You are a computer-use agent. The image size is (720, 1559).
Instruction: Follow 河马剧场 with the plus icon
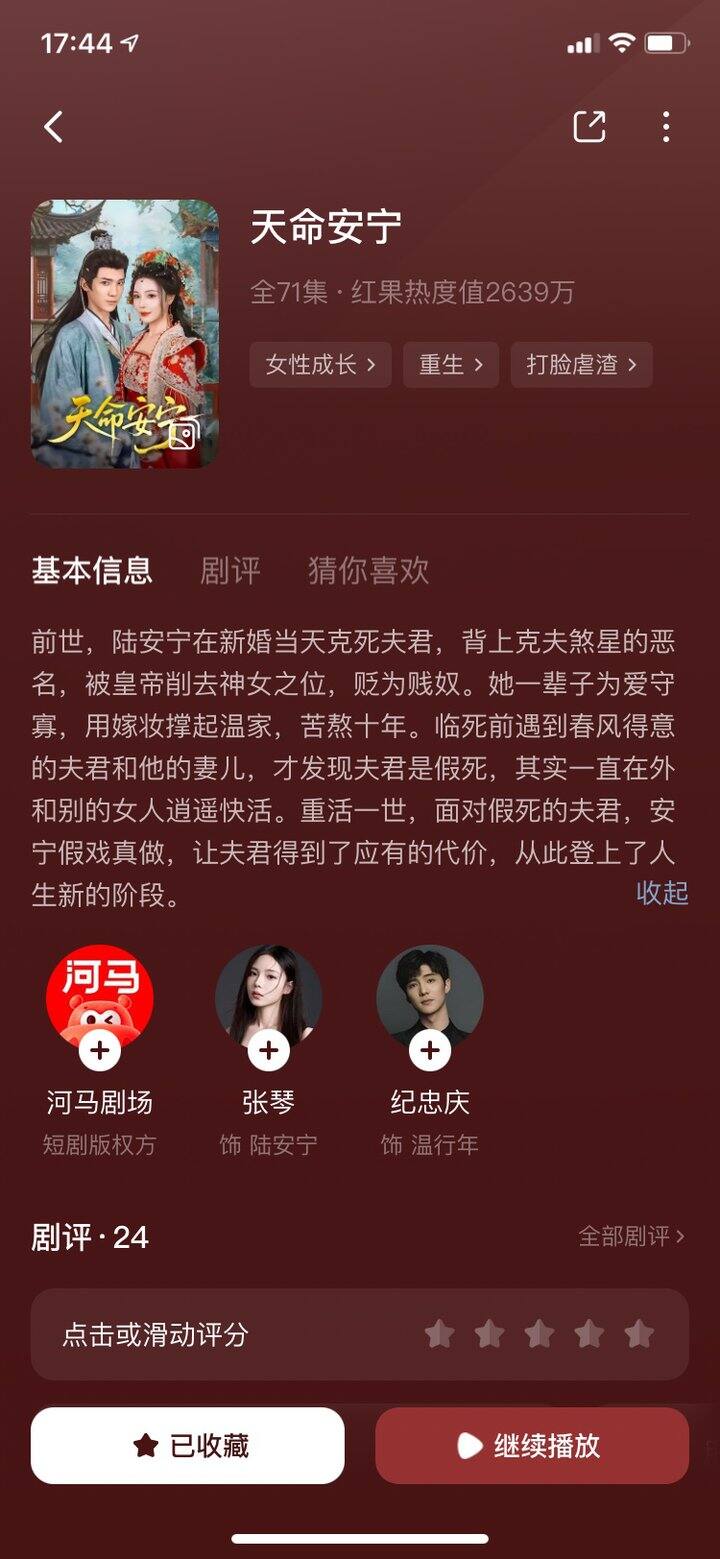[x=99, y=1051]
